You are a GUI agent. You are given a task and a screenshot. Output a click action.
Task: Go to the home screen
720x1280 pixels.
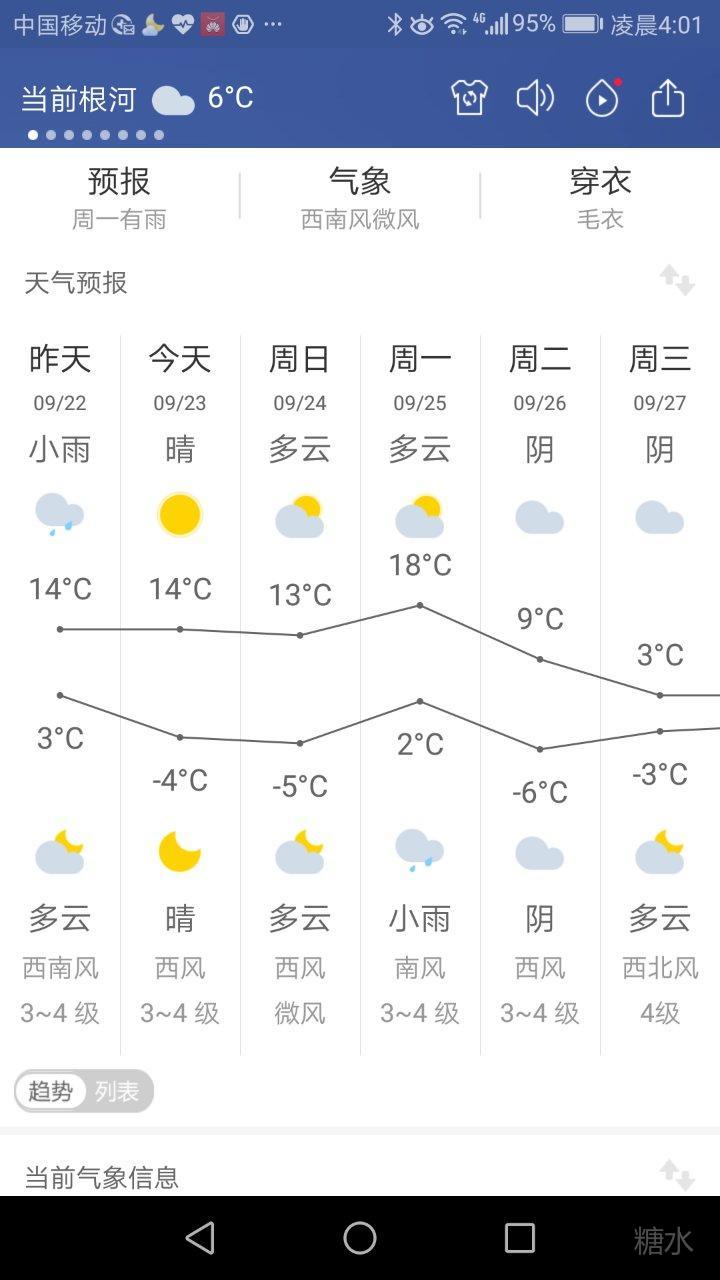[360, 1238]
